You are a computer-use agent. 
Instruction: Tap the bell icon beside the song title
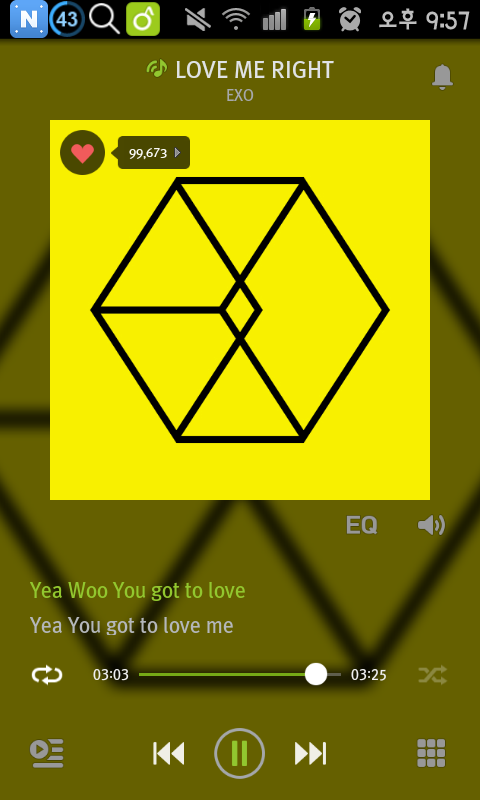pos(442,78)
